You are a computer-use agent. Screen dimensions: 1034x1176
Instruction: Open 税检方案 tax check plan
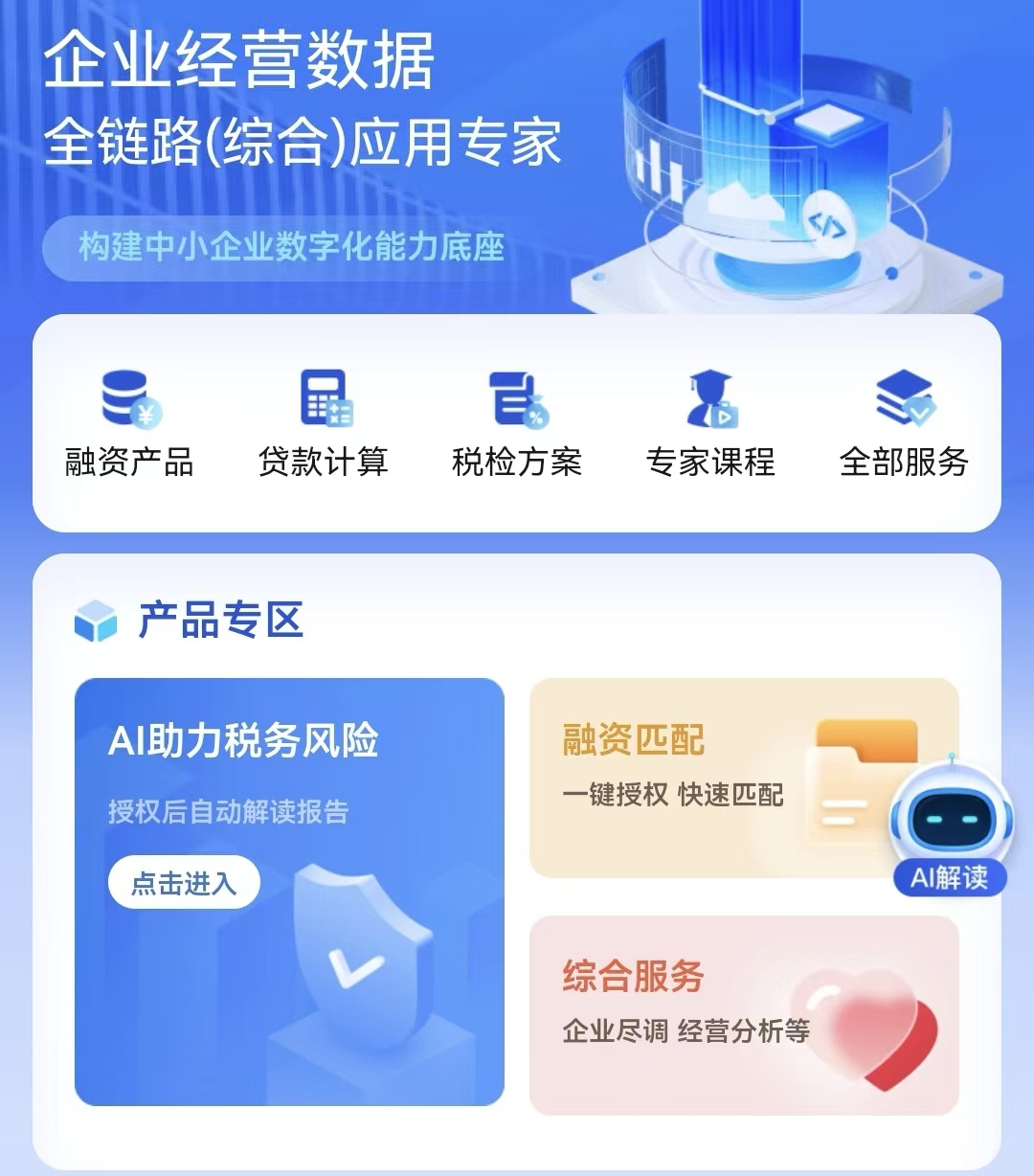click(517, 423)
